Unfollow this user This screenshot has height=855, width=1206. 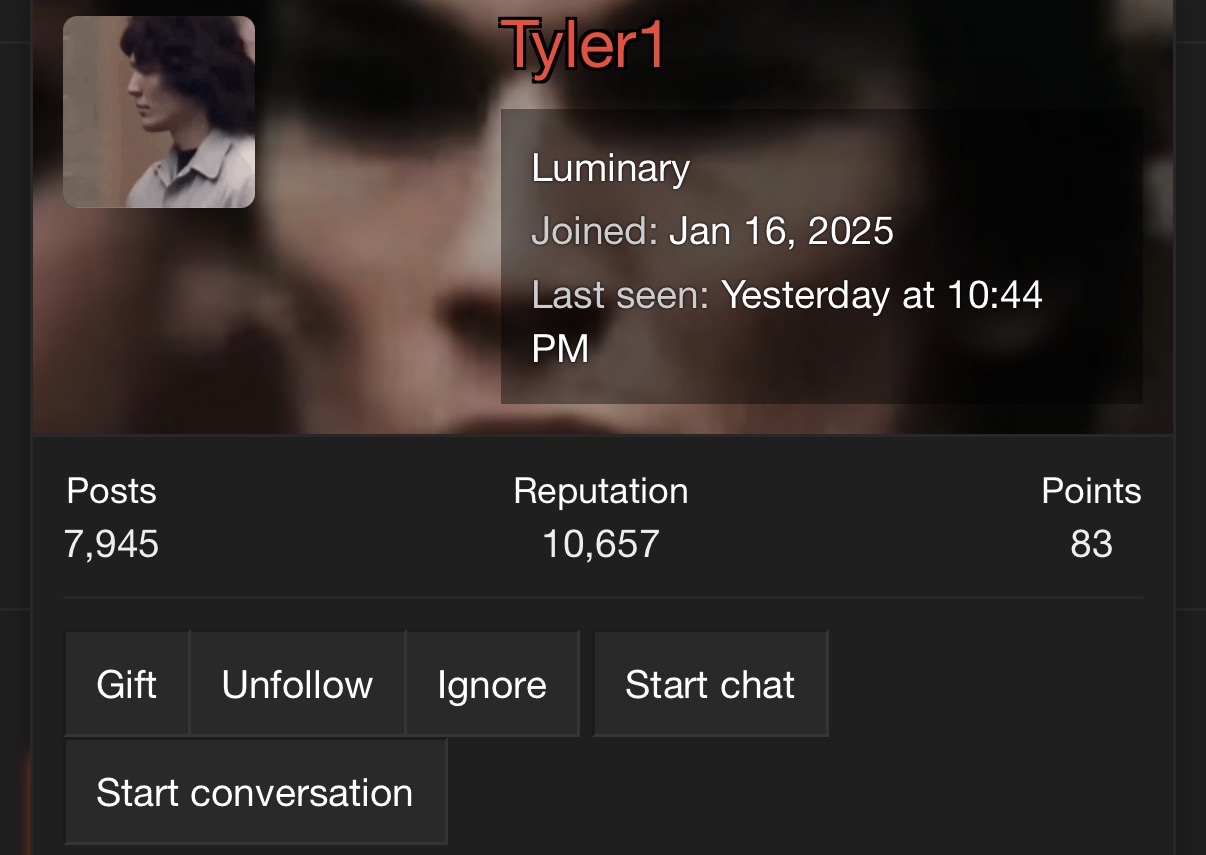pyautogui.click(x=297, y=685)
